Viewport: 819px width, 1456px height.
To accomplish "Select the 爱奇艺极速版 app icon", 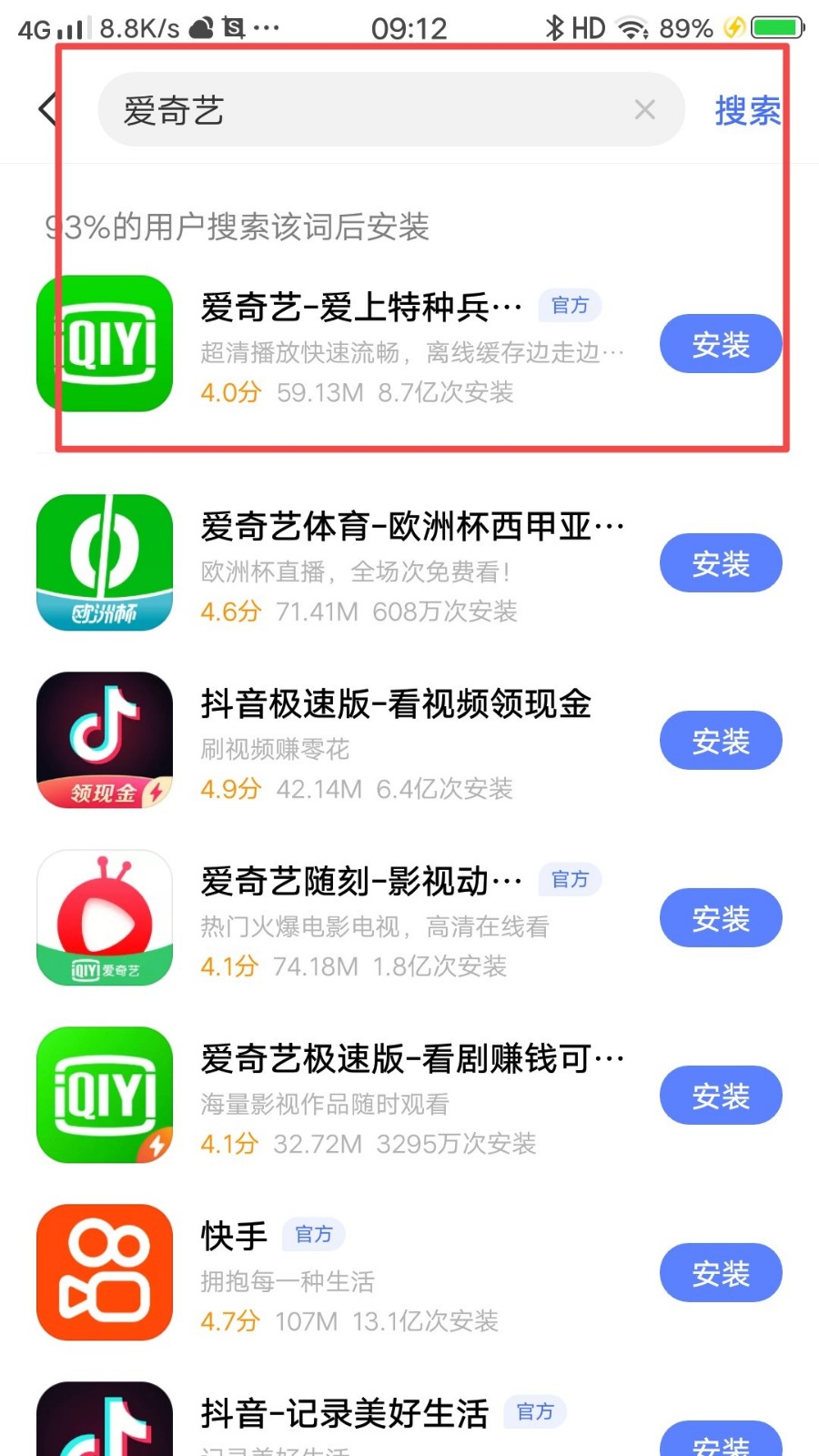I will point(104,1095).
